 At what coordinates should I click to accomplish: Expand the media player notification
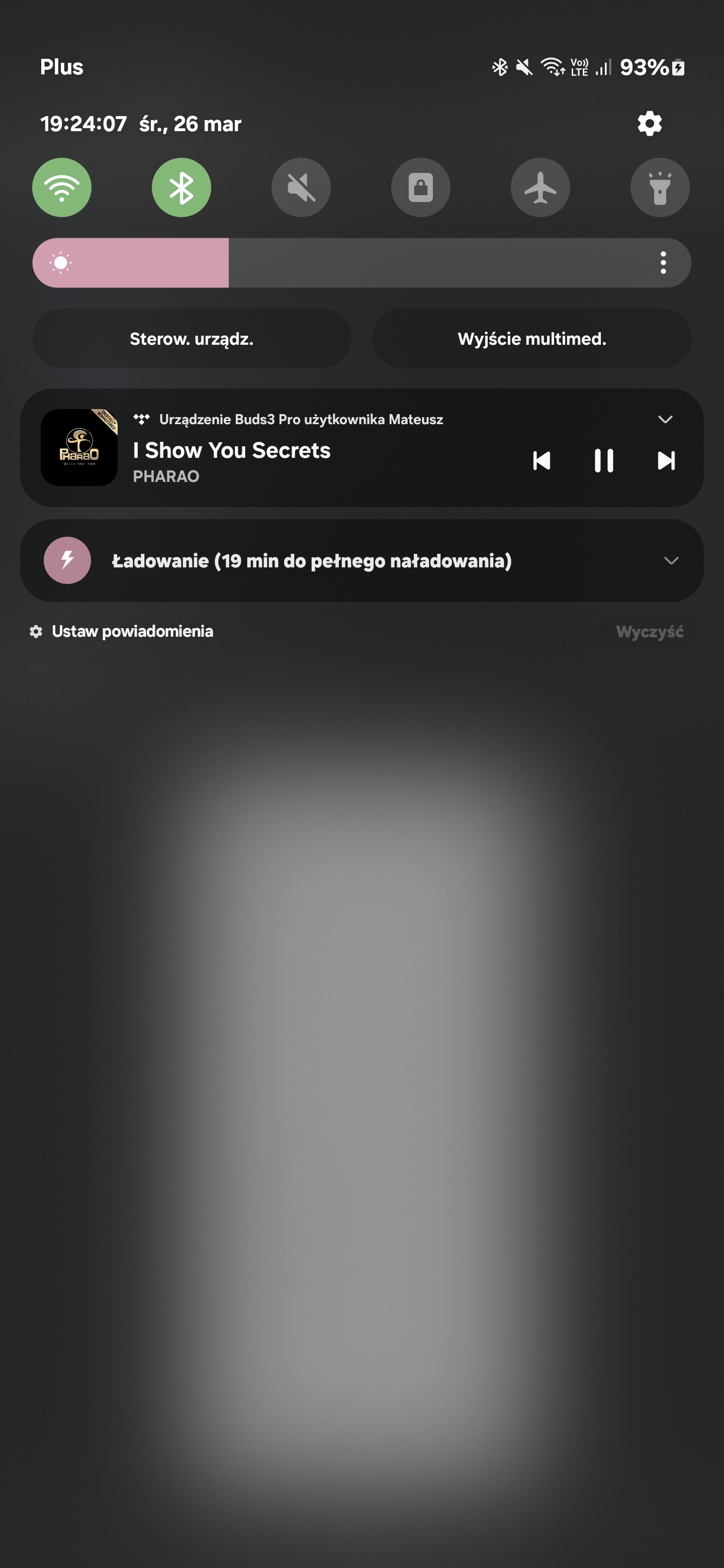[x=665, y=420]
